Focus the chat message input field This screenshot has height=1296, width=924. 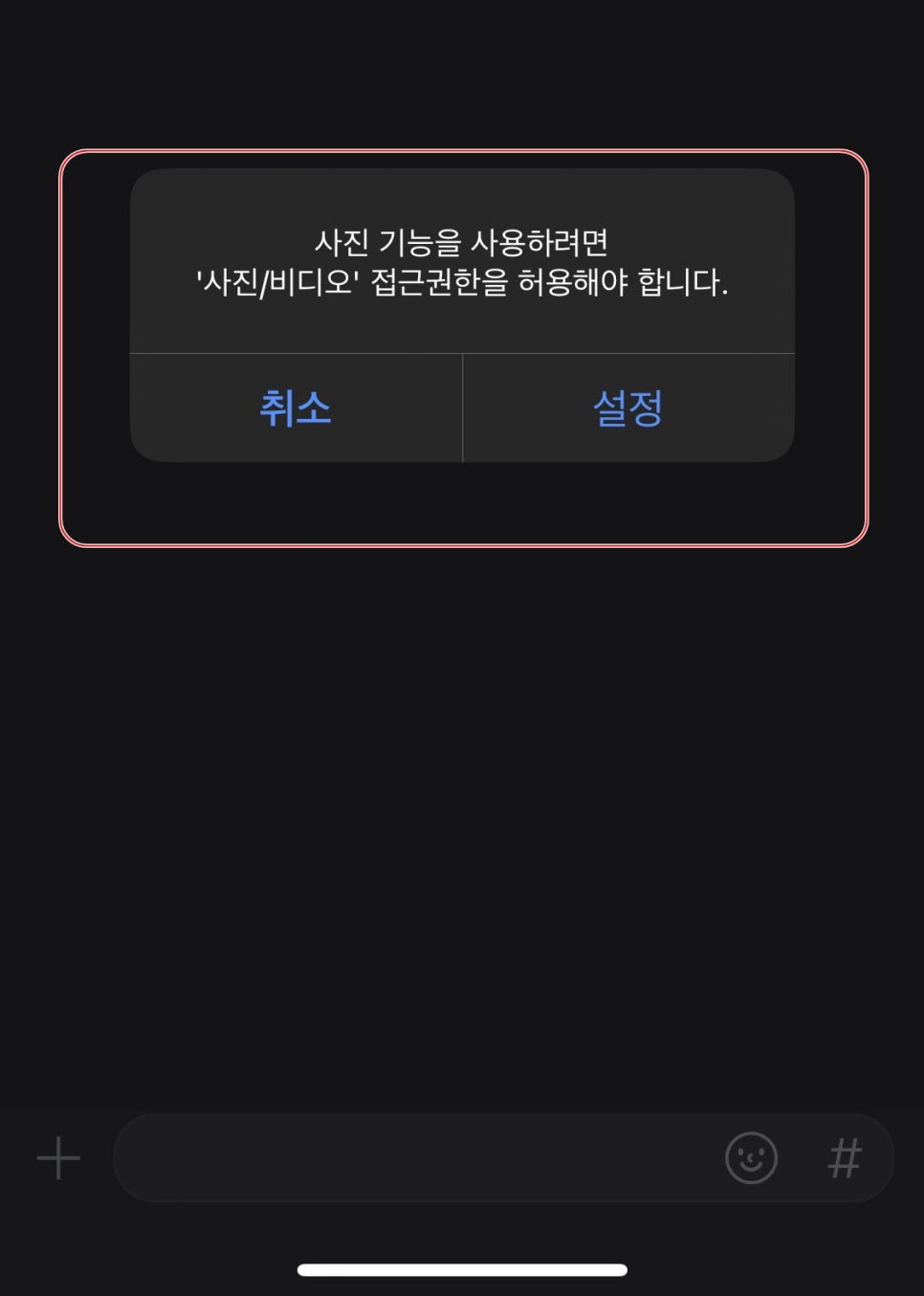[411, 1158]
